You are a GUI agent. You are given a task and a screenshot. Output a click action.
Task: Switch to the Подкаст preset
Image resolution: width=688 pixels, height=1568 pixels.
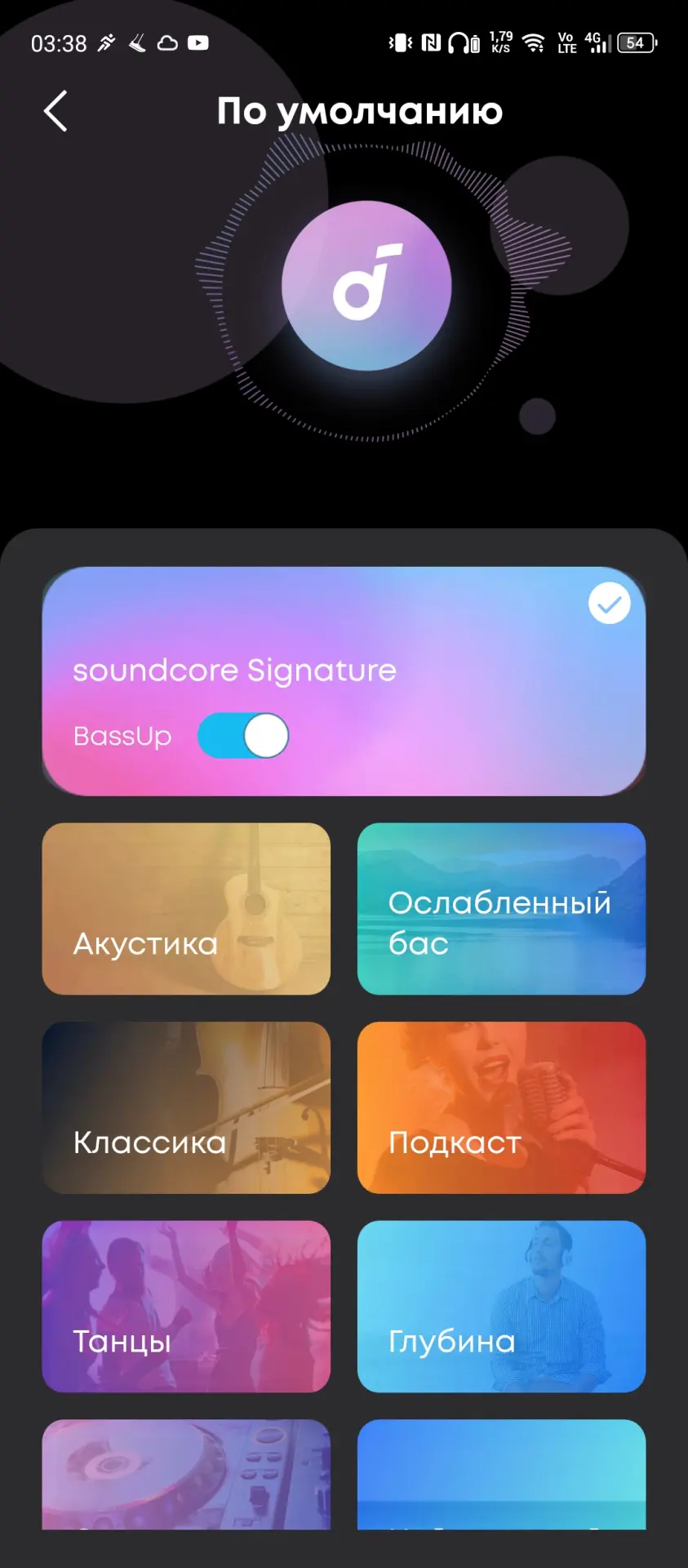(501, 1107)
